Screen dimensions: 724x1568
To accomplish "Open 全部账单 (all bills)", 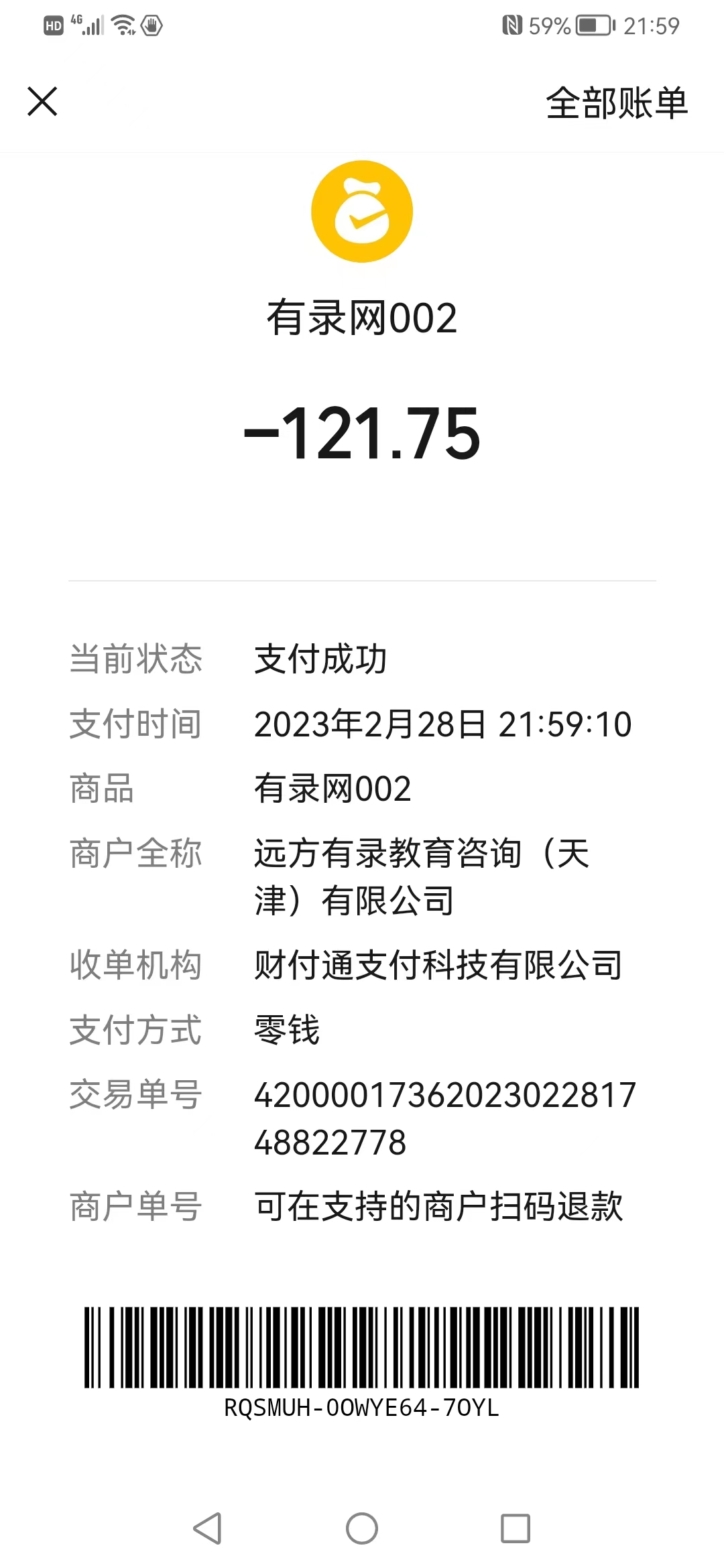I will (x=617, y=103).
